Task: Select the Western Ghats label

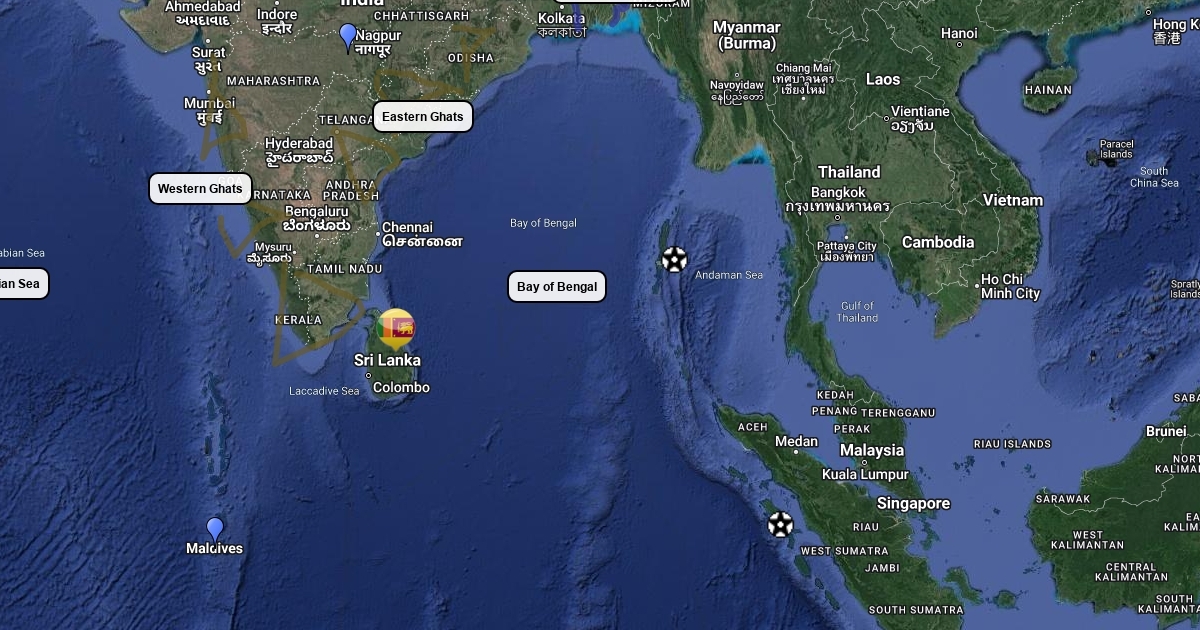Action: [200, 188]
